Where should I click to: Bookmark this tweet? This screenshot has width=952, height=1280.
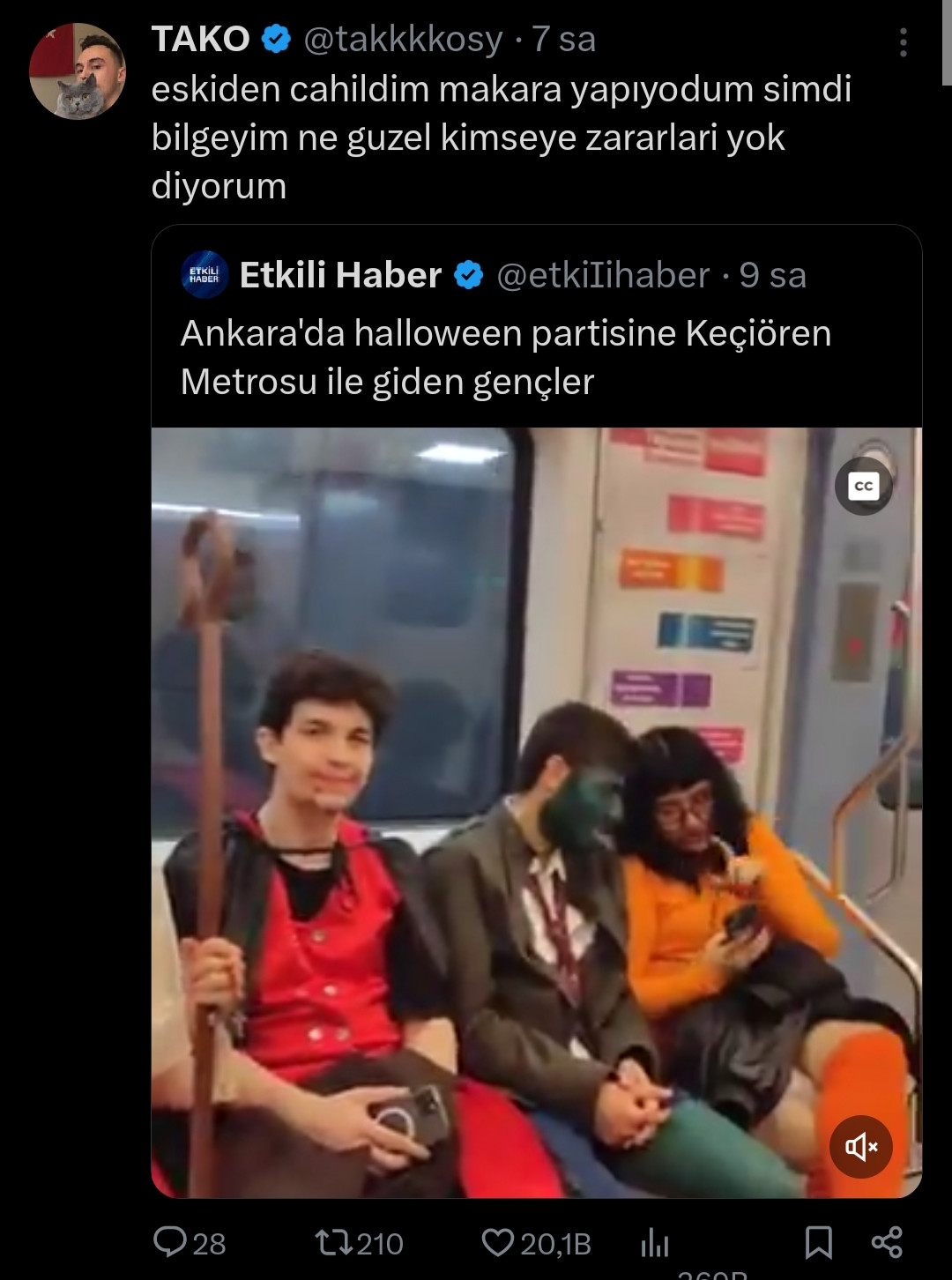(x=818, y=1242)
